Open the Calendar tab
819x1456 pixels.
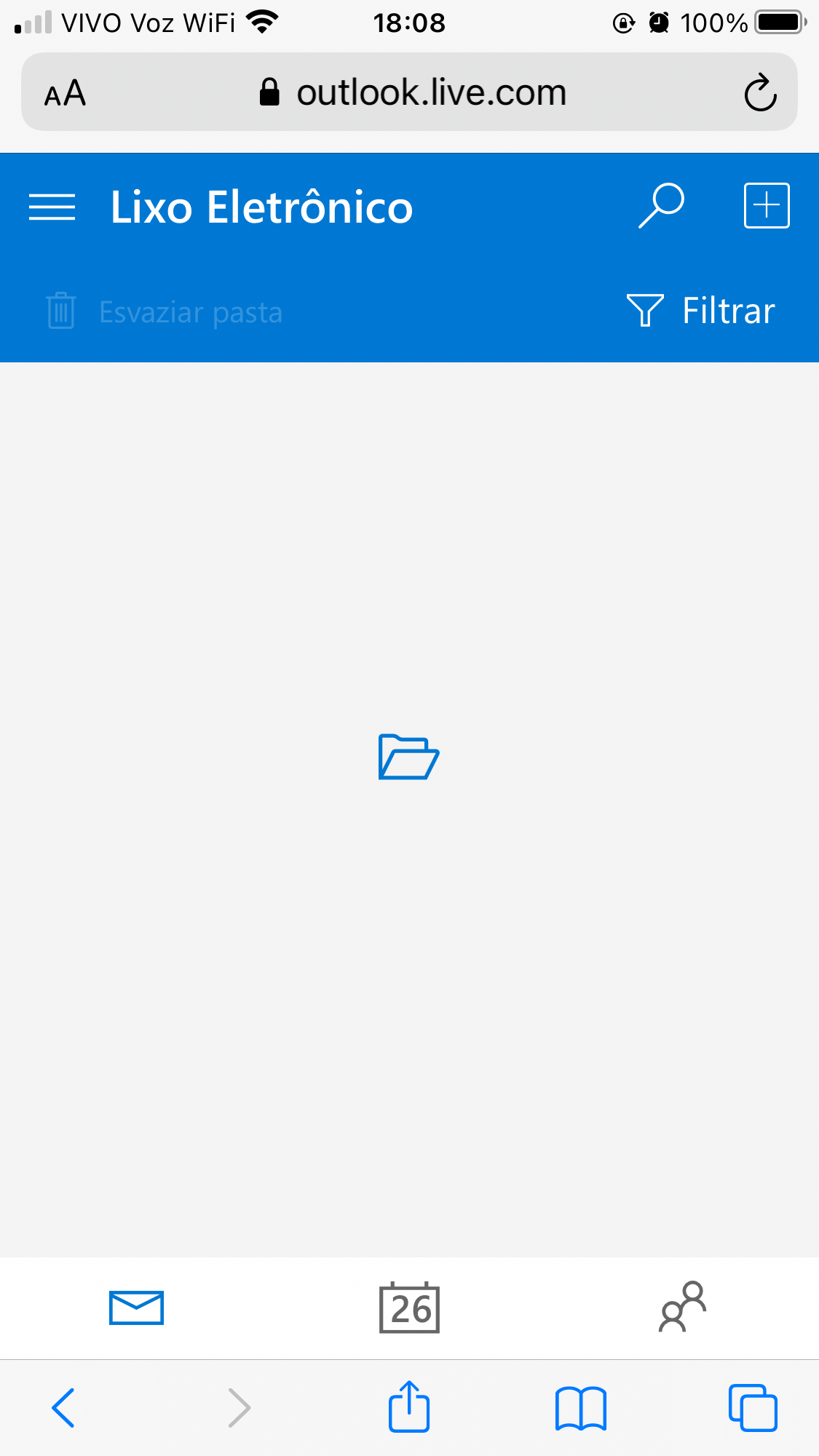(x=409, y=1308)
